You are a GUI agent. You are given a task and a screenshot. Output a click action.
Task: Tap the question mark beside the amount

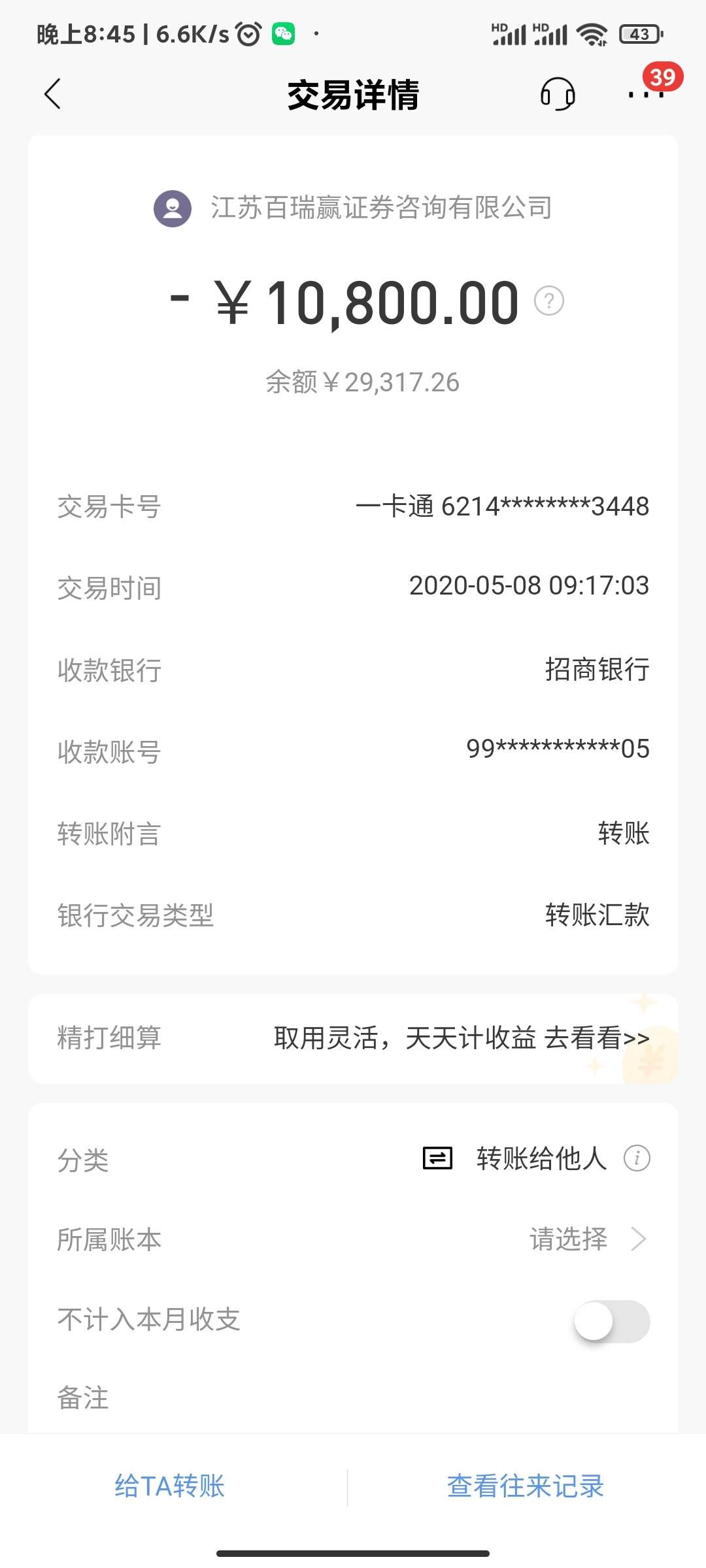548,301
